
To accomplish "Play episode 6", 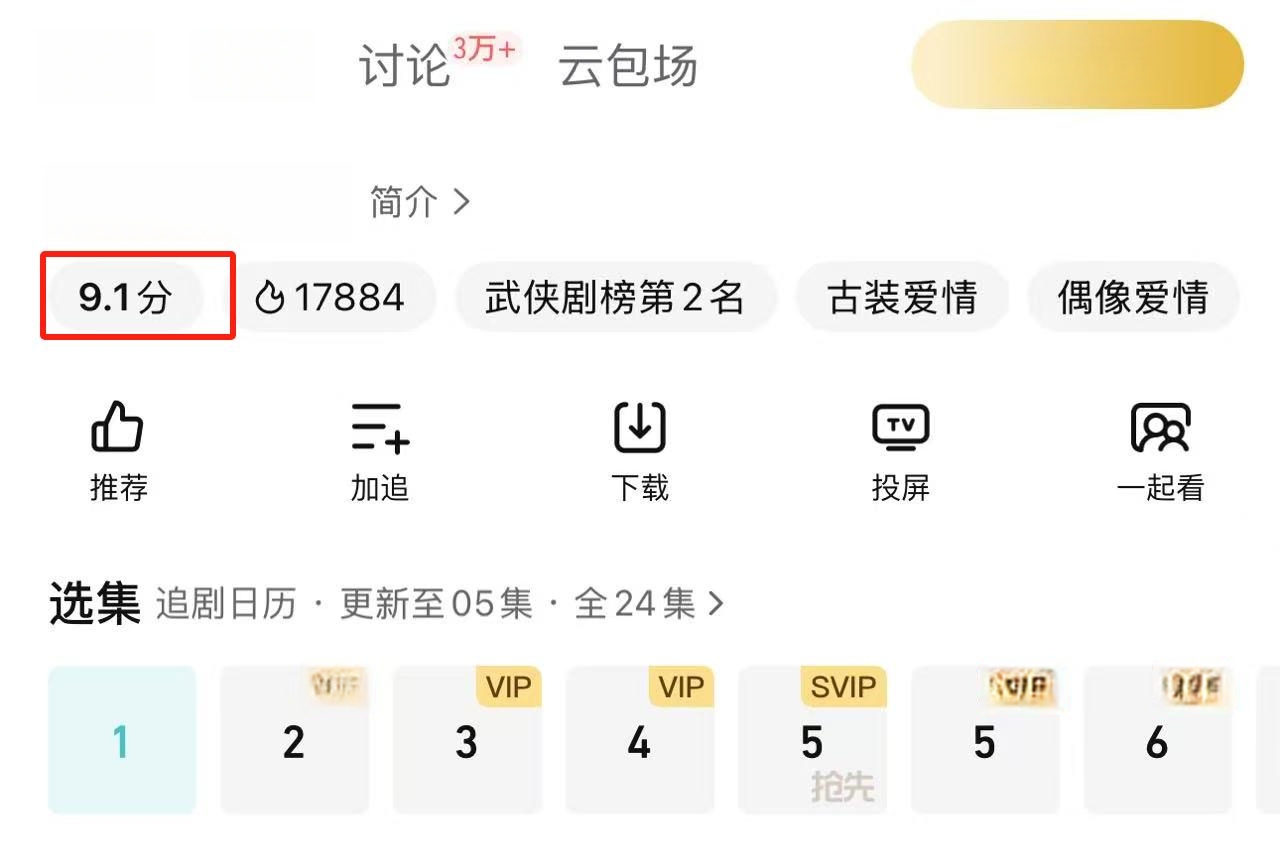I will point(1157,741).
